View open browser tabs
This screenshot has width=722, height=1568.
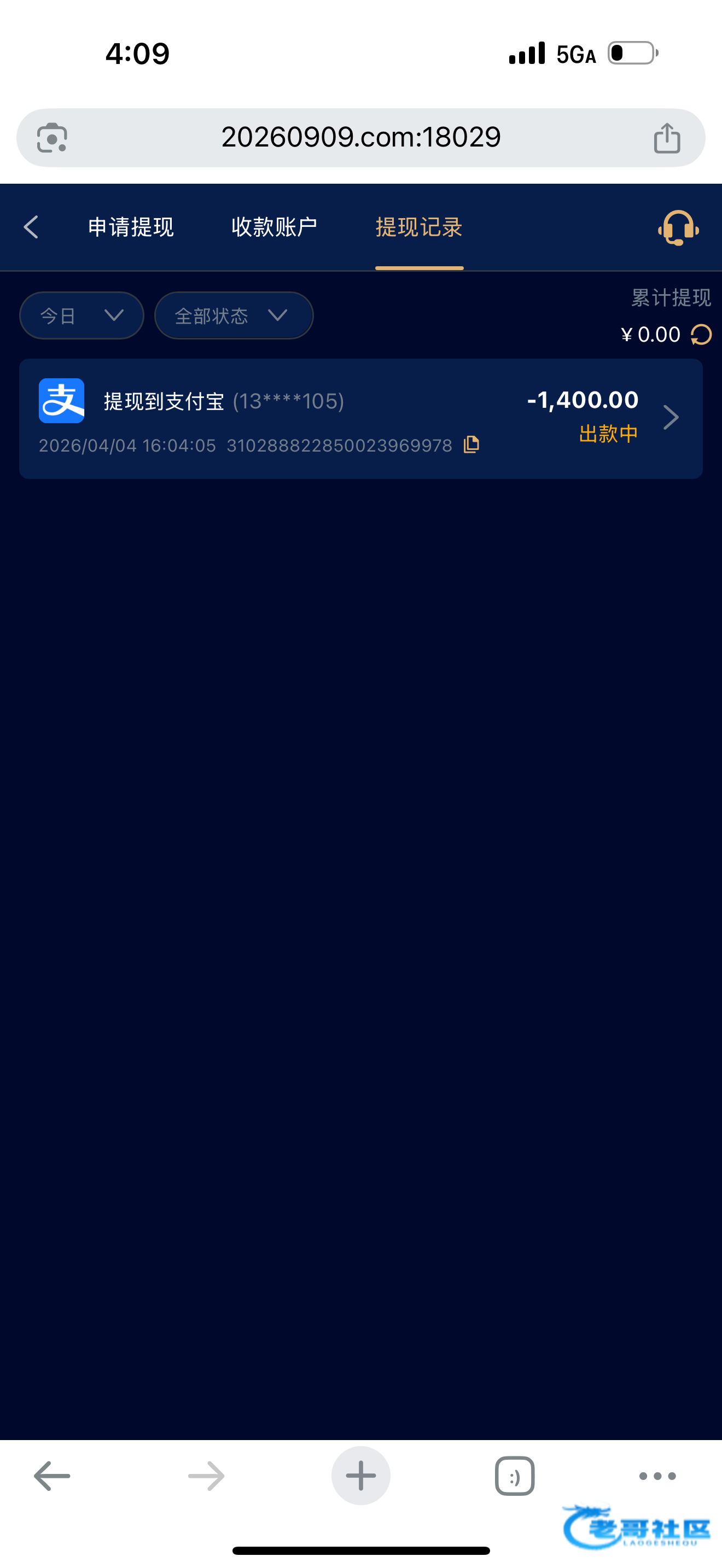[x=514, y=1476]
